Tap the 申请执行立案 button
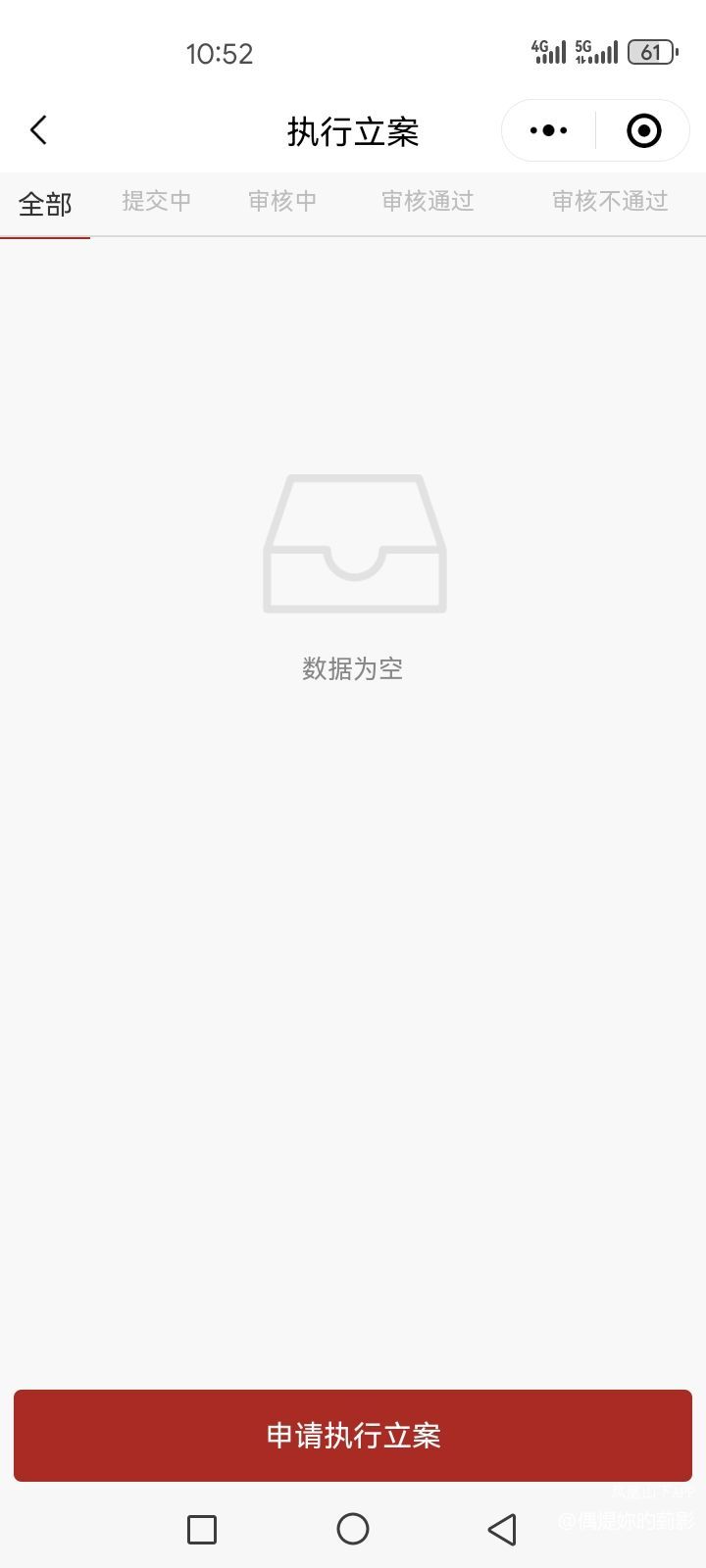The image size is (706, 1568). click(353, 1435)
